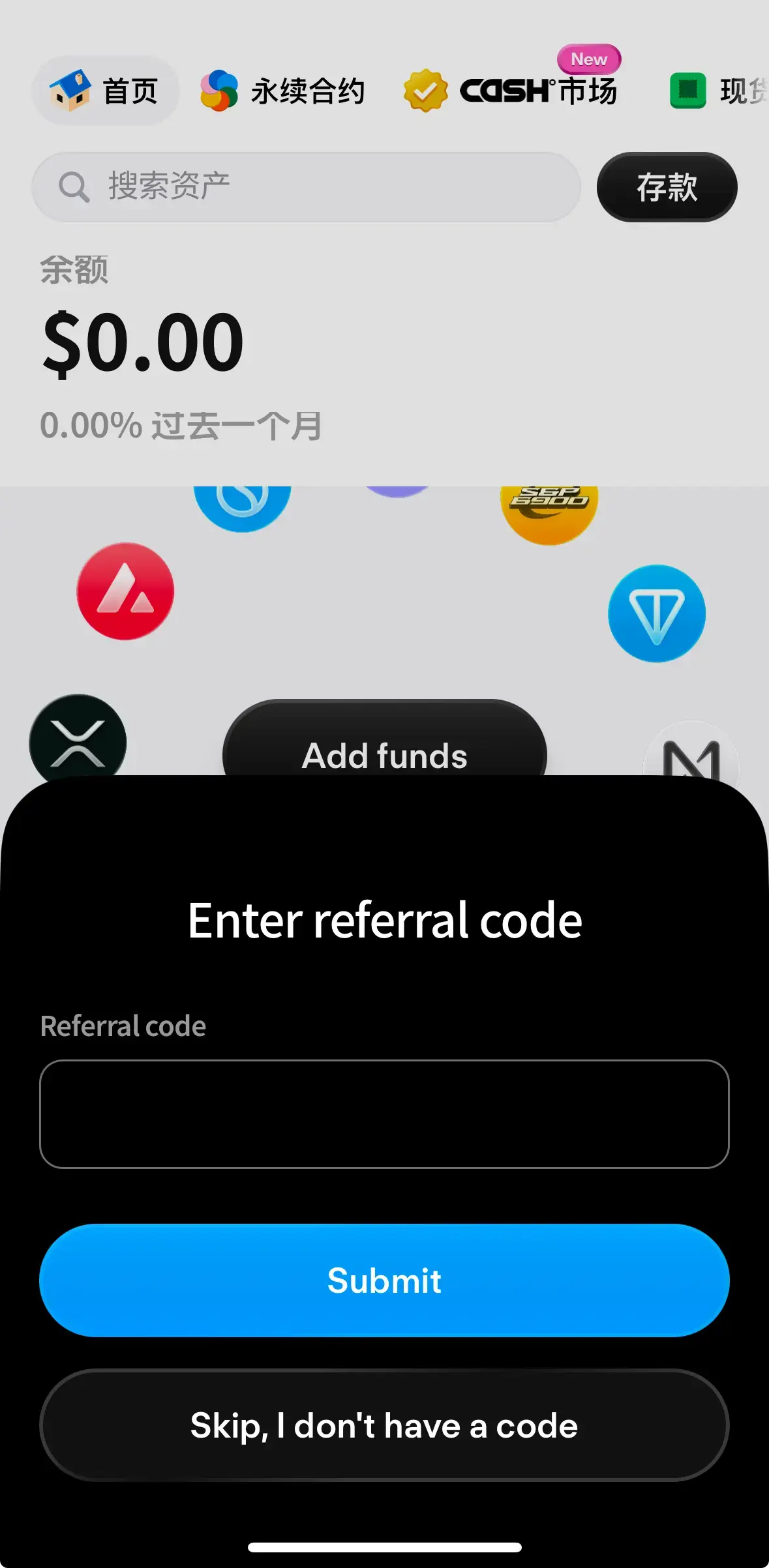Skip, I don't have a code
The image size is (769, 1568).
[x=384, y=1425]
